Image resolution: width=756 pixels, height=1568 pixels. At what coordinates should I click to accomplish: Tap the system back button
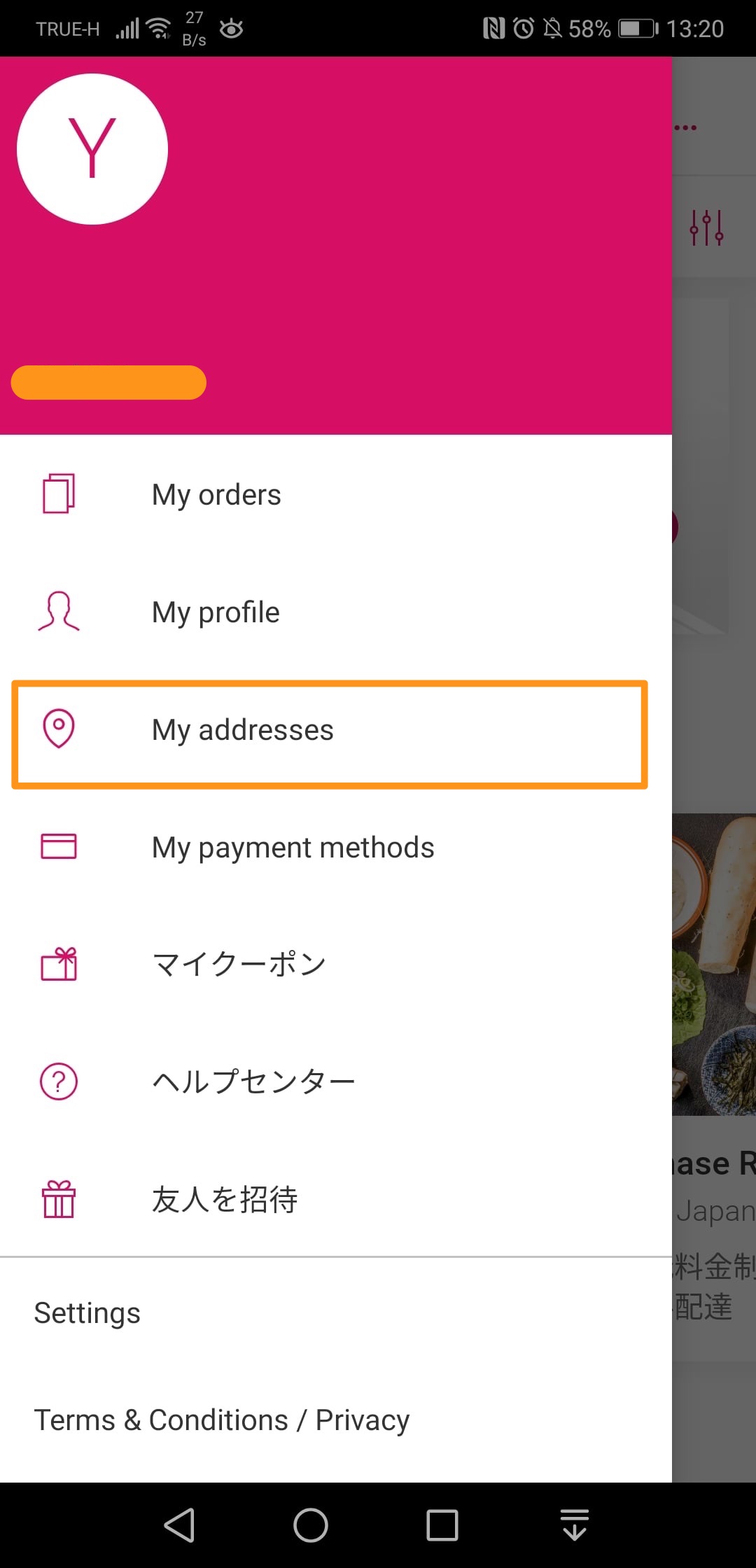coord(179,1525)
